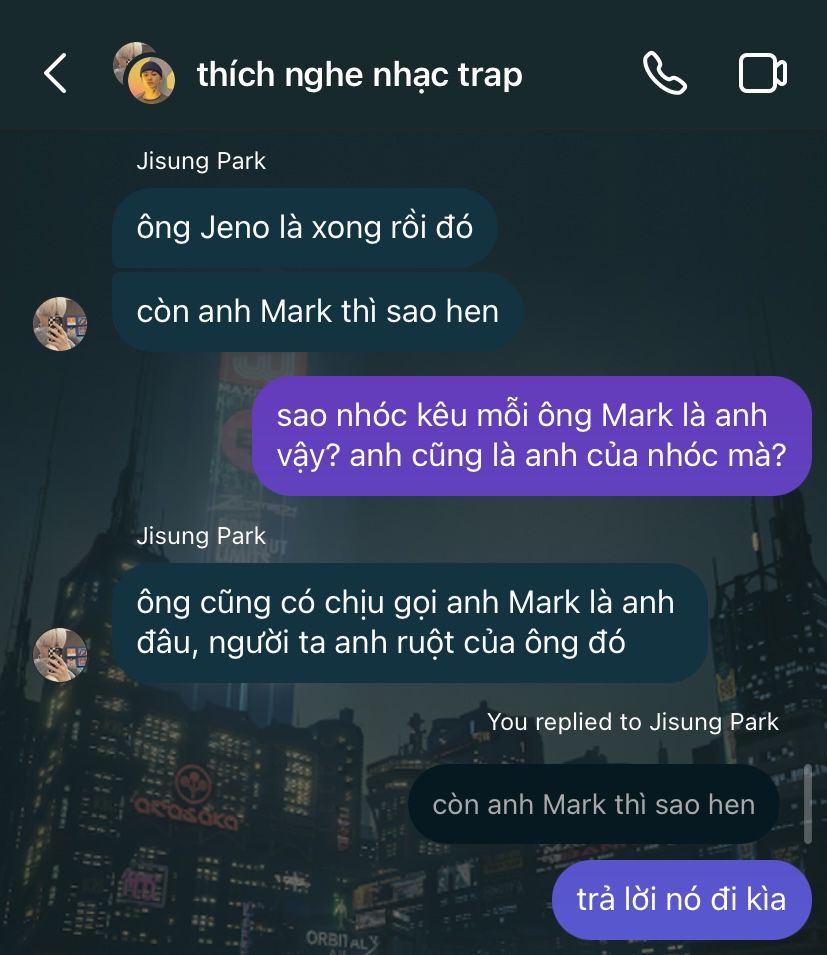Open details for group "thích nghe nhạc trap"
The image size is (827, 955).
(x=359, y=74)
